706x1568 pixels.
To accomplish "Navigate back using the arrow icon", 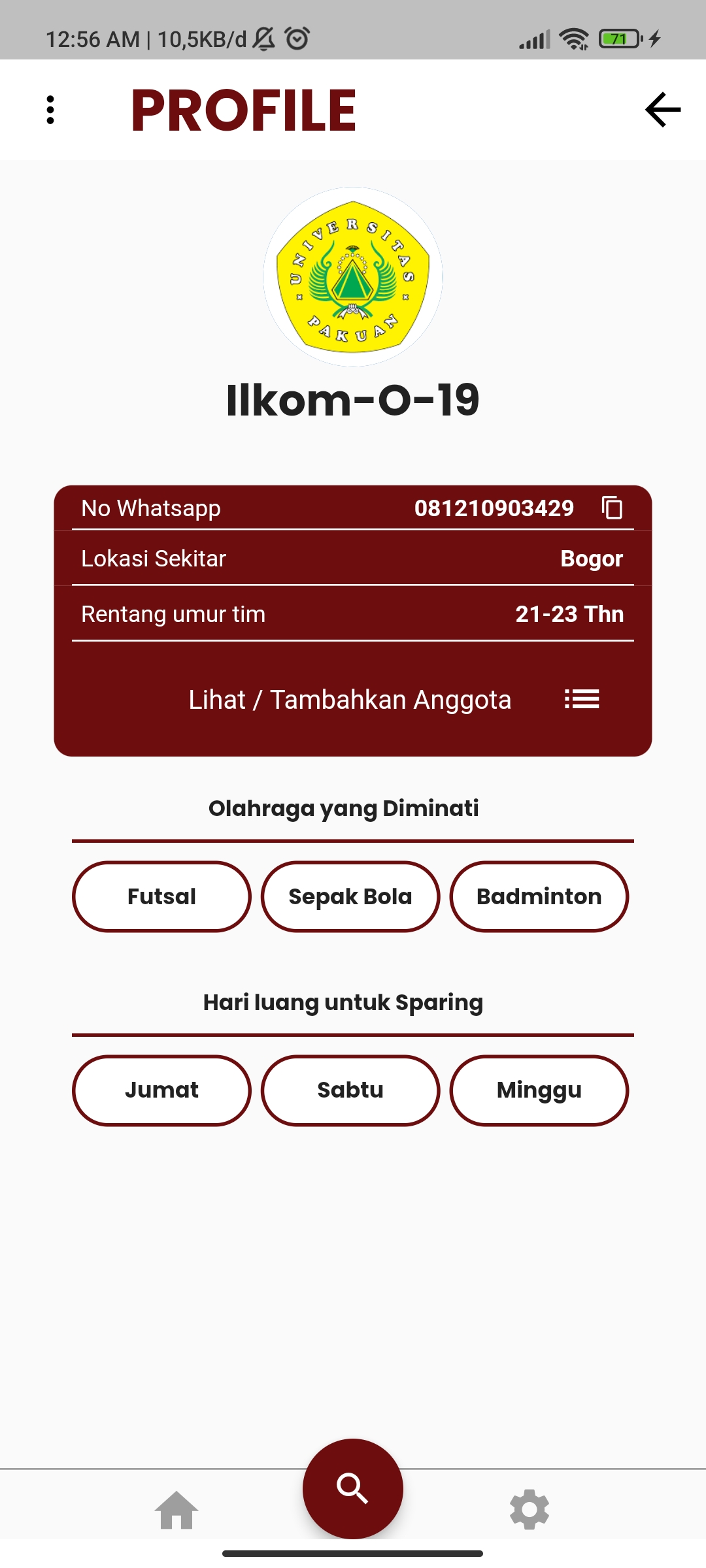I will pyautogui.click(x=662, y=109).
